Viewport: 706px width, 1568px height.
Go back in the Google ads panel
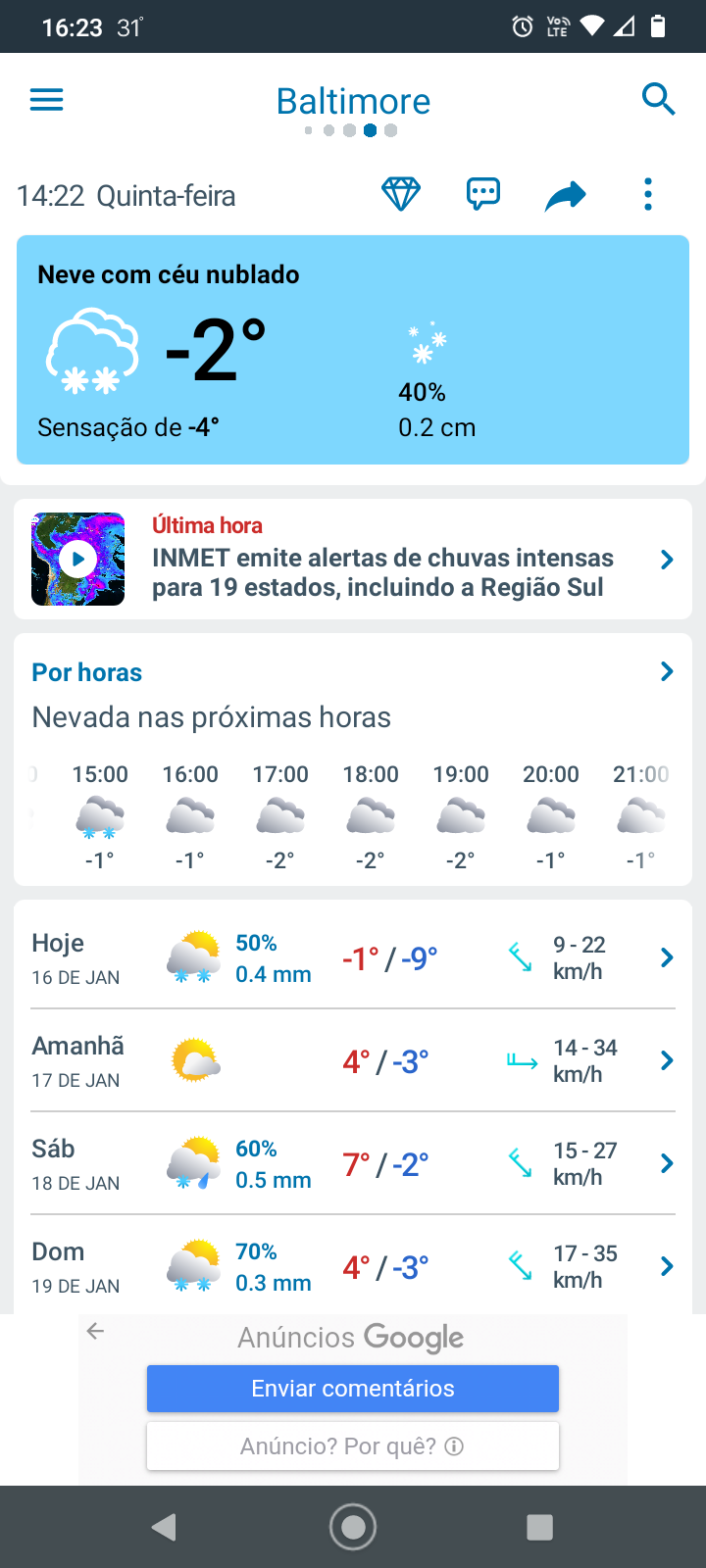click(x=95, y=1331)
